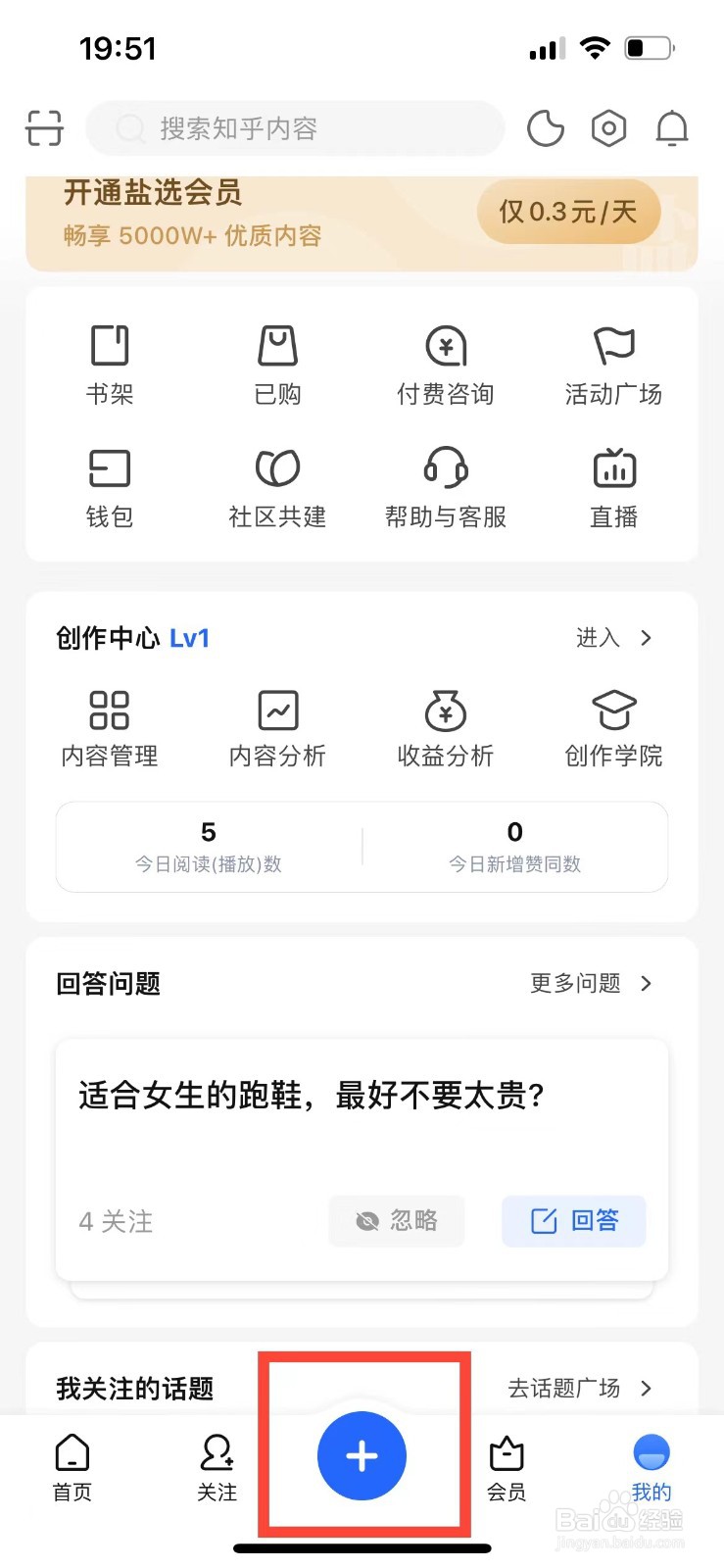Viewport: 724px width, 1568px height.
Task: Open 付费咨询
Action: coord(446,366)
